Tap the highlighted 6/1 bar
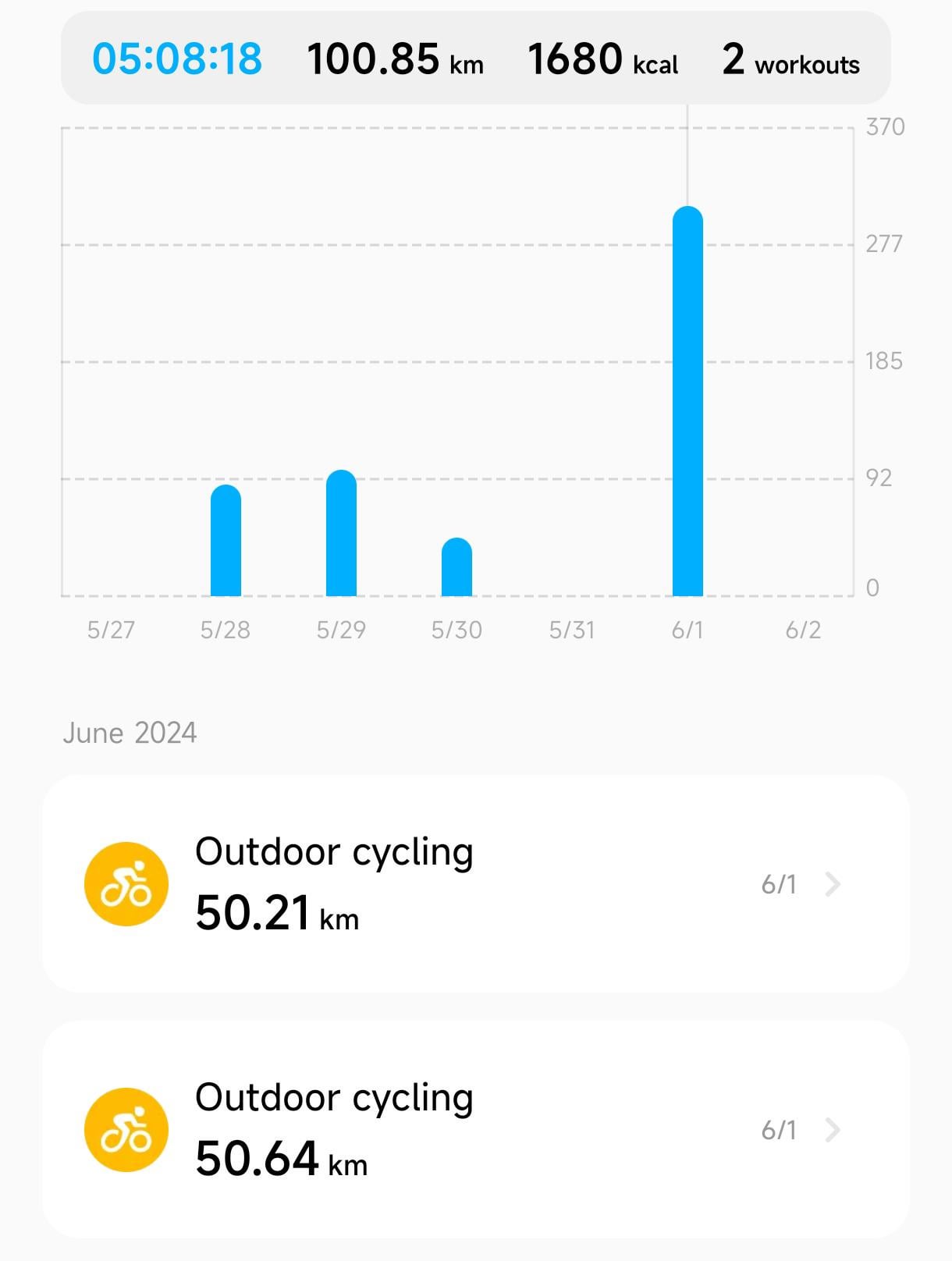The height and width of the screenshot is (1261, 952). pos(687,402)
